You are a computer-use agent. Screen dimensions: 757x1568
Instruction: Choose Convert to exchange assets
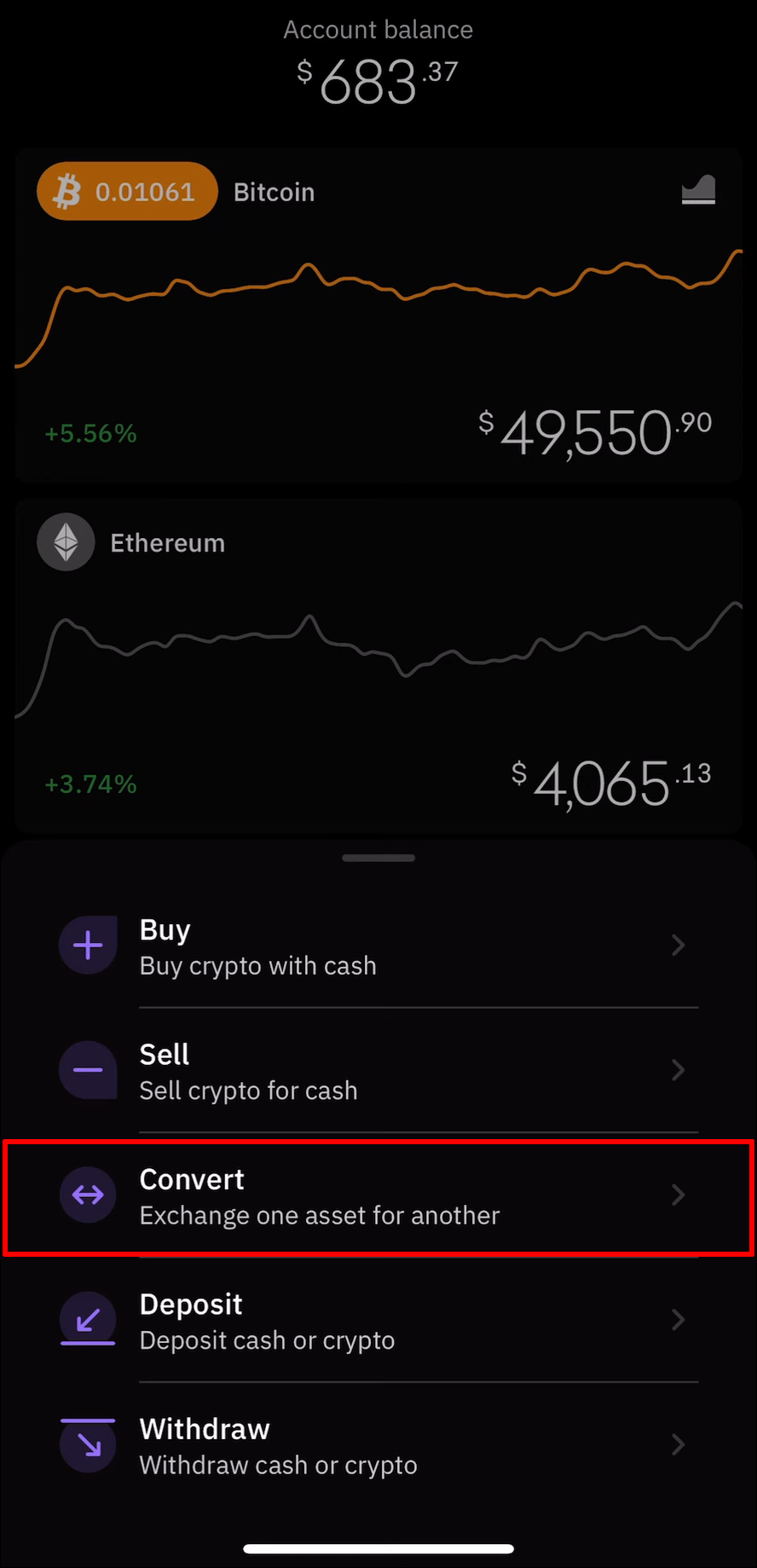(x=378, y=1196)
